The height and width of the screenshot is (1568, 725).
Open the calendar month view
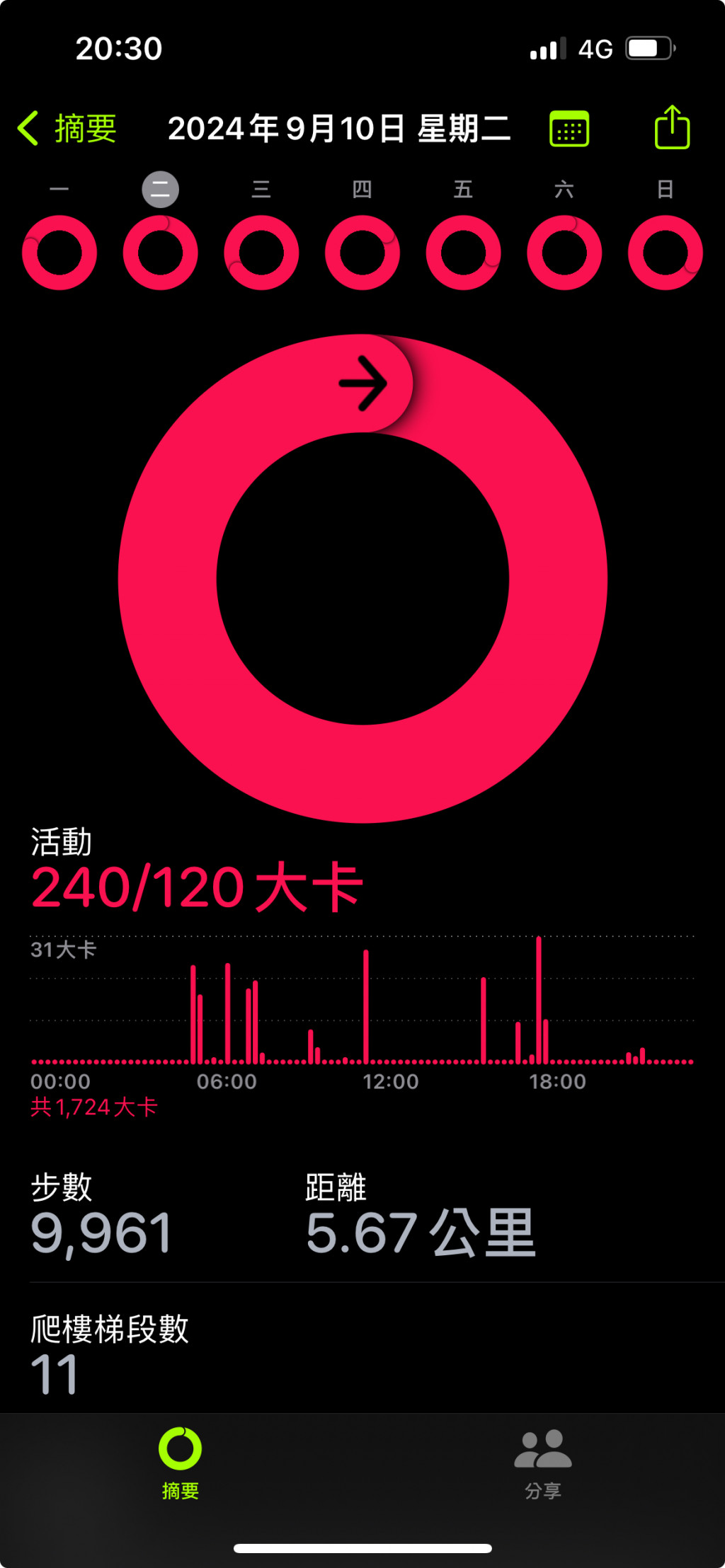569,129
